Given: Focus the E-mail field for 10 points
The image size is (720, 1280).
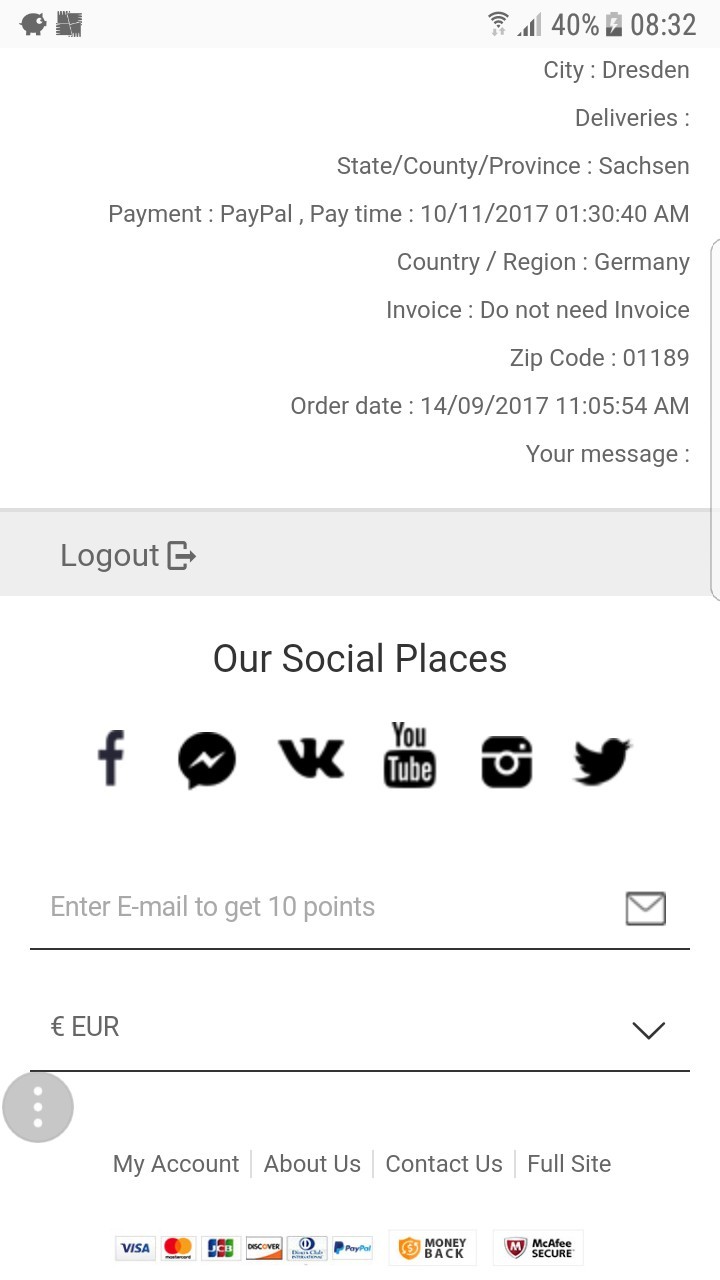Looking at the screenshot, I should 325,907.
